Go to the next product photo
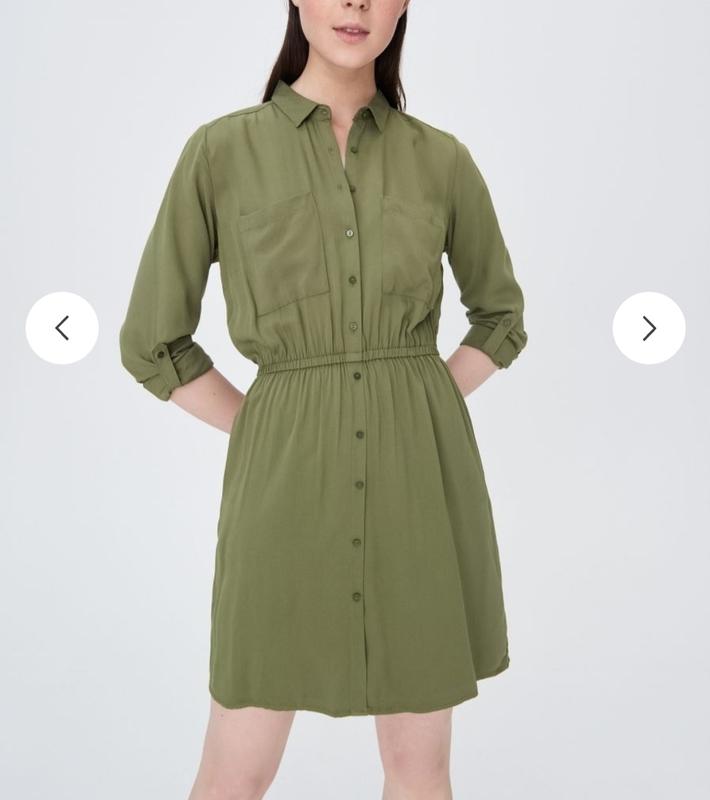Screen dimensions: 710x800 click(x=648, y=328)
